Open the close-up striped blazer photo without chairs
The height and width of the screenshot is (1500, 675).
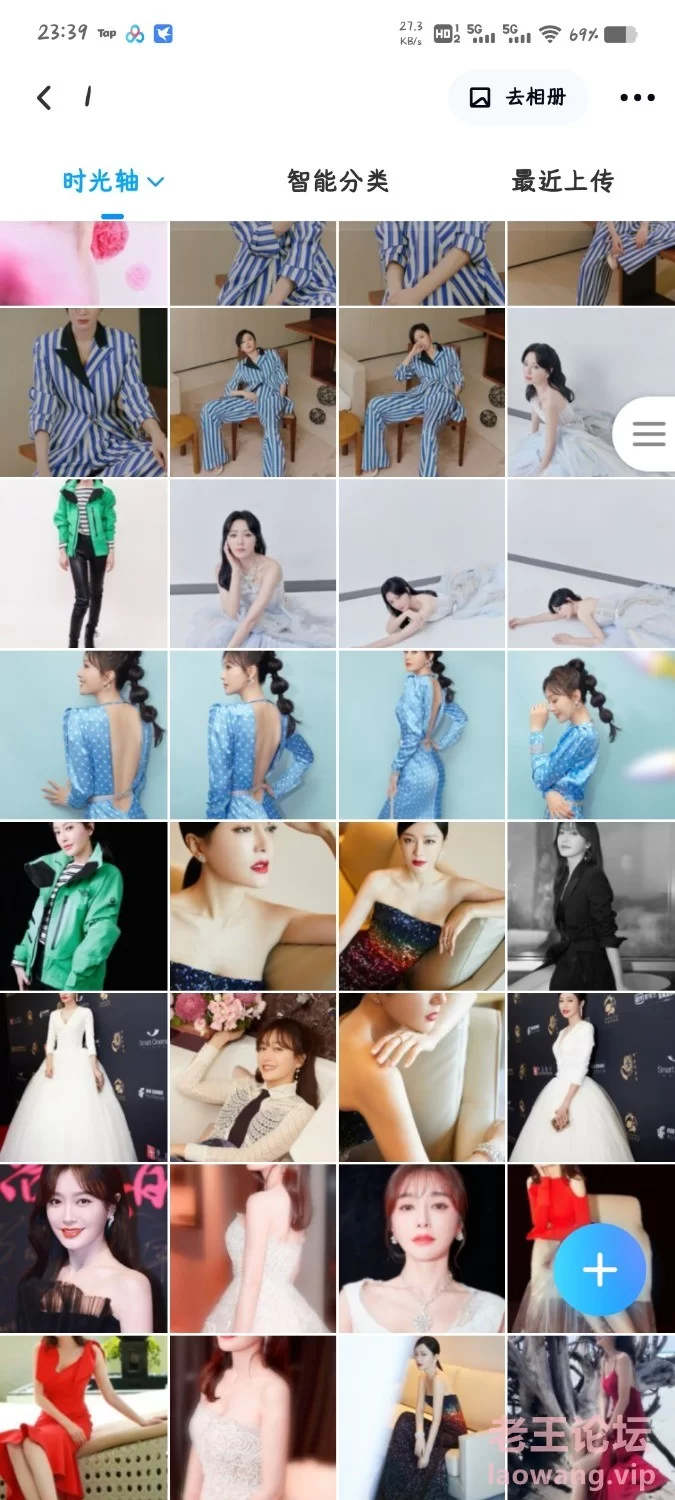[x=83, y=392]
